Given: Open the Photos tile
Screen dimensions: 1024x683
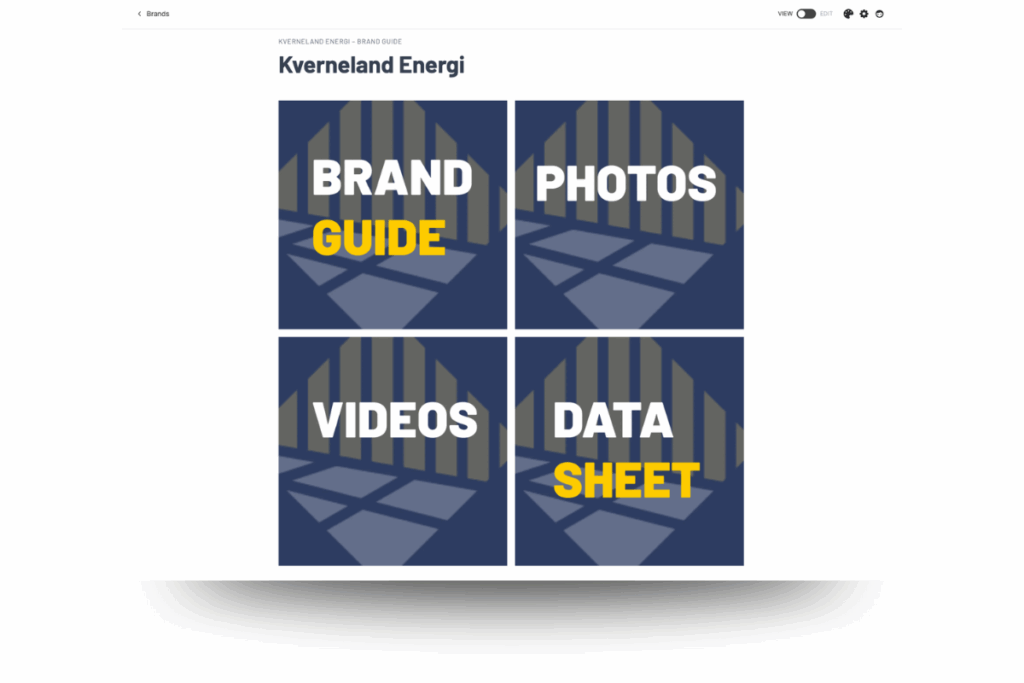Looking at the screenshot, I should point(629,215).
